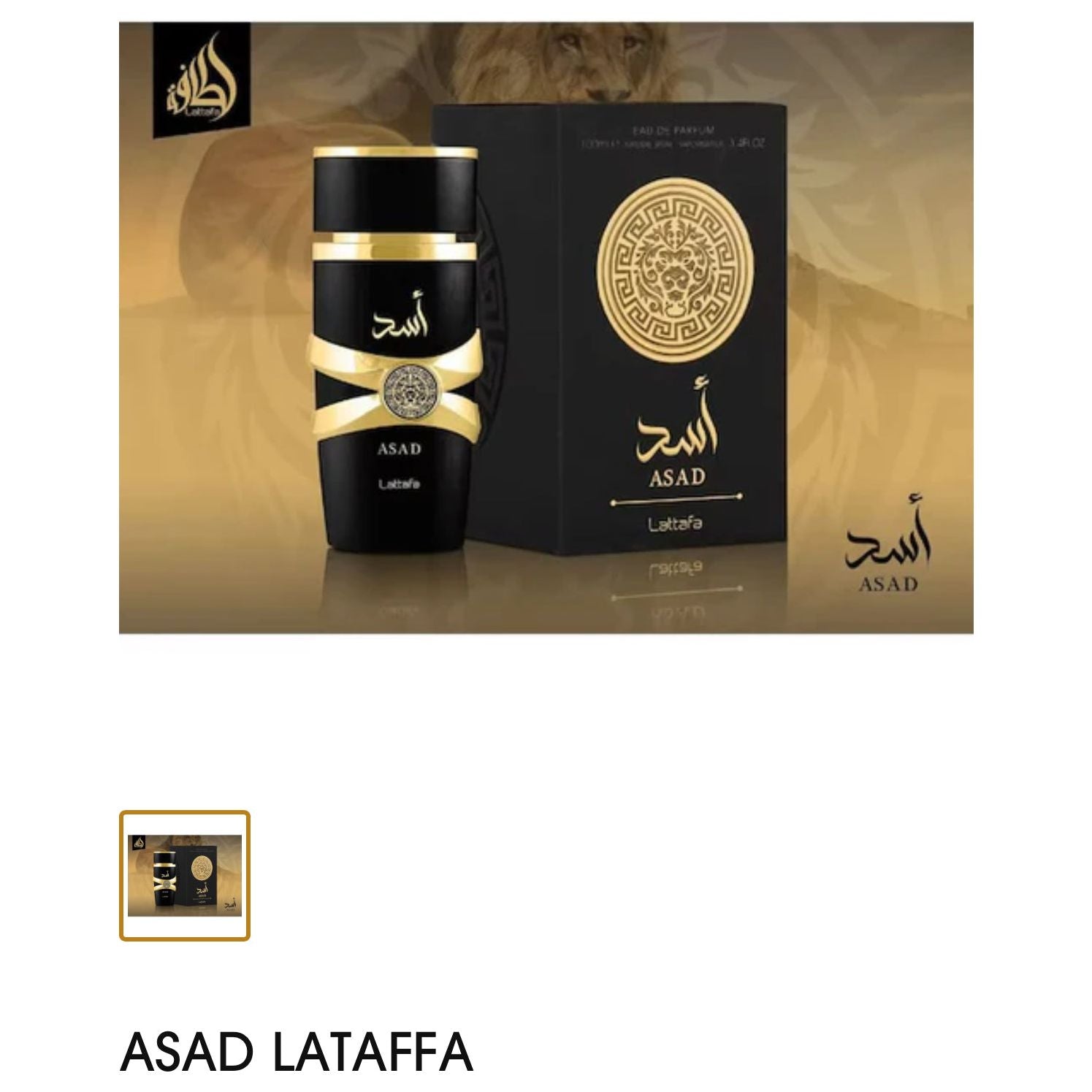Open the main Asad Lattafa product image
1092x1092 pixels.
click(x=546, y=327)
